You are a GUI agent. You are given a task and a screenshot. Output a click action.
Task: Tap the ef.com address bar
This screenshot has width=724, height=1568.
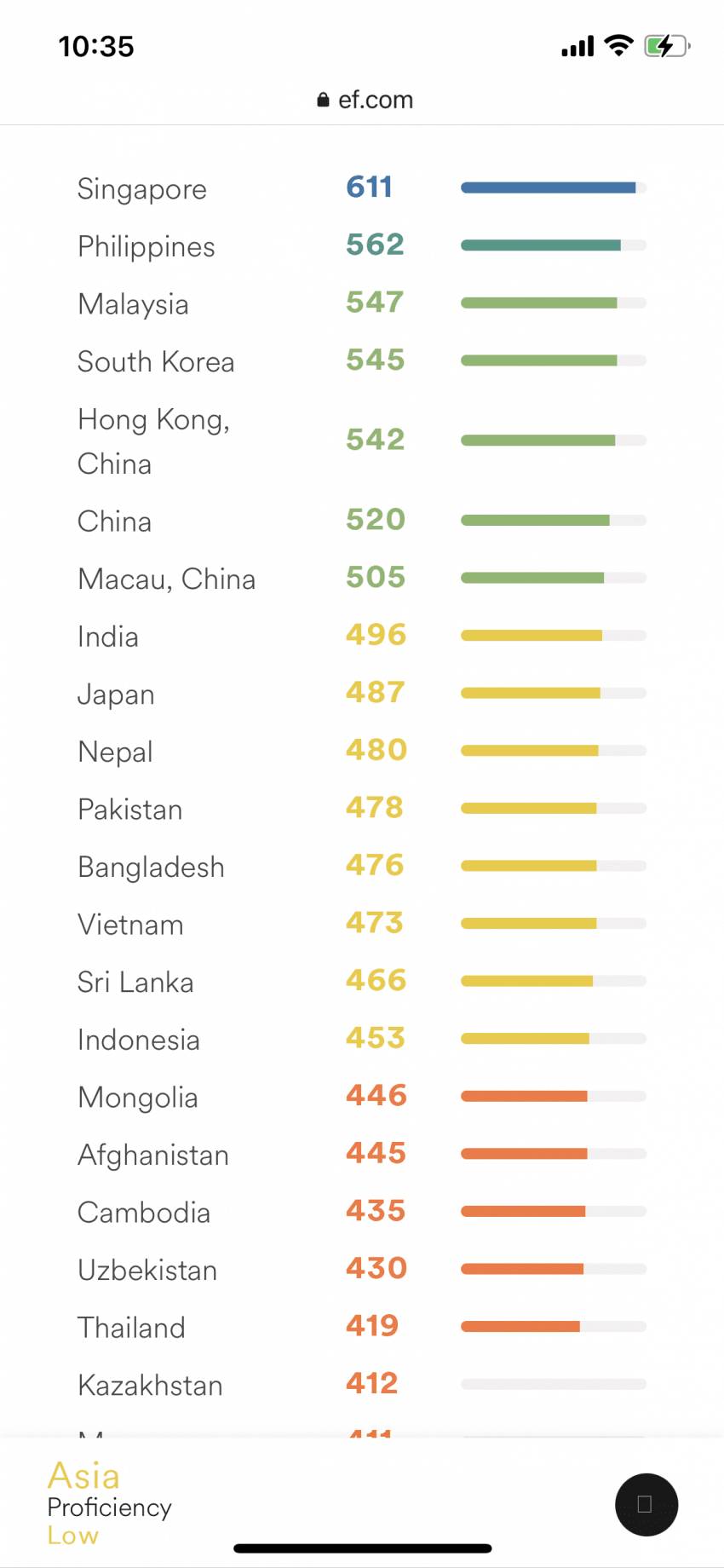pos(364,100)
